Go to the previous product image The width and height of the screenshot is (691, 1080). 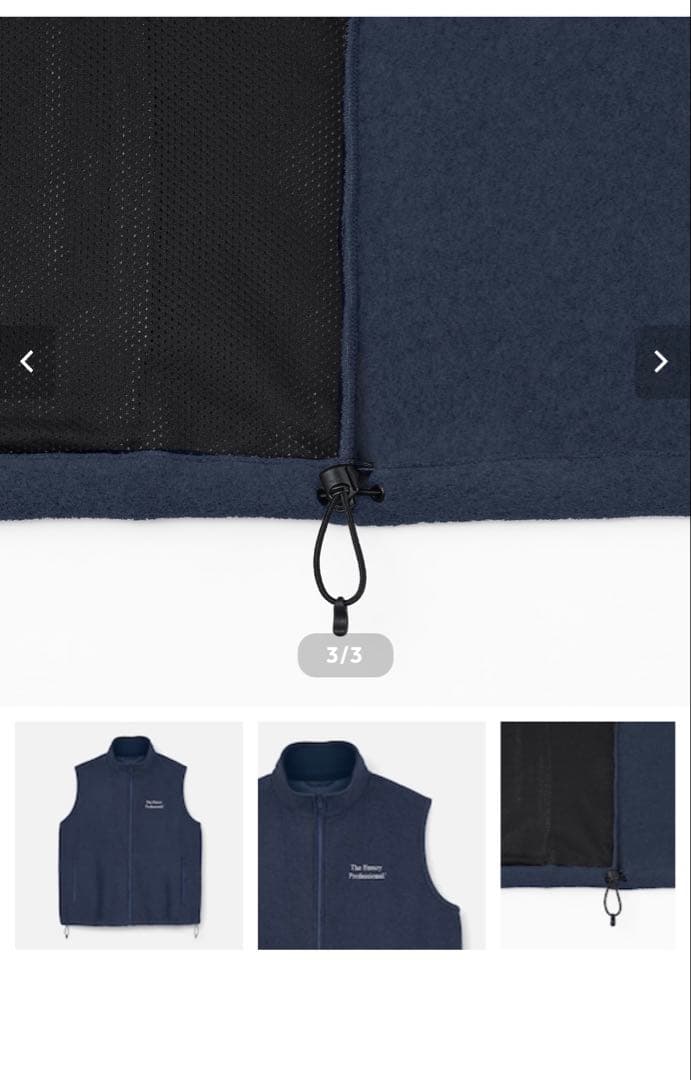click(x=27, y=362)
